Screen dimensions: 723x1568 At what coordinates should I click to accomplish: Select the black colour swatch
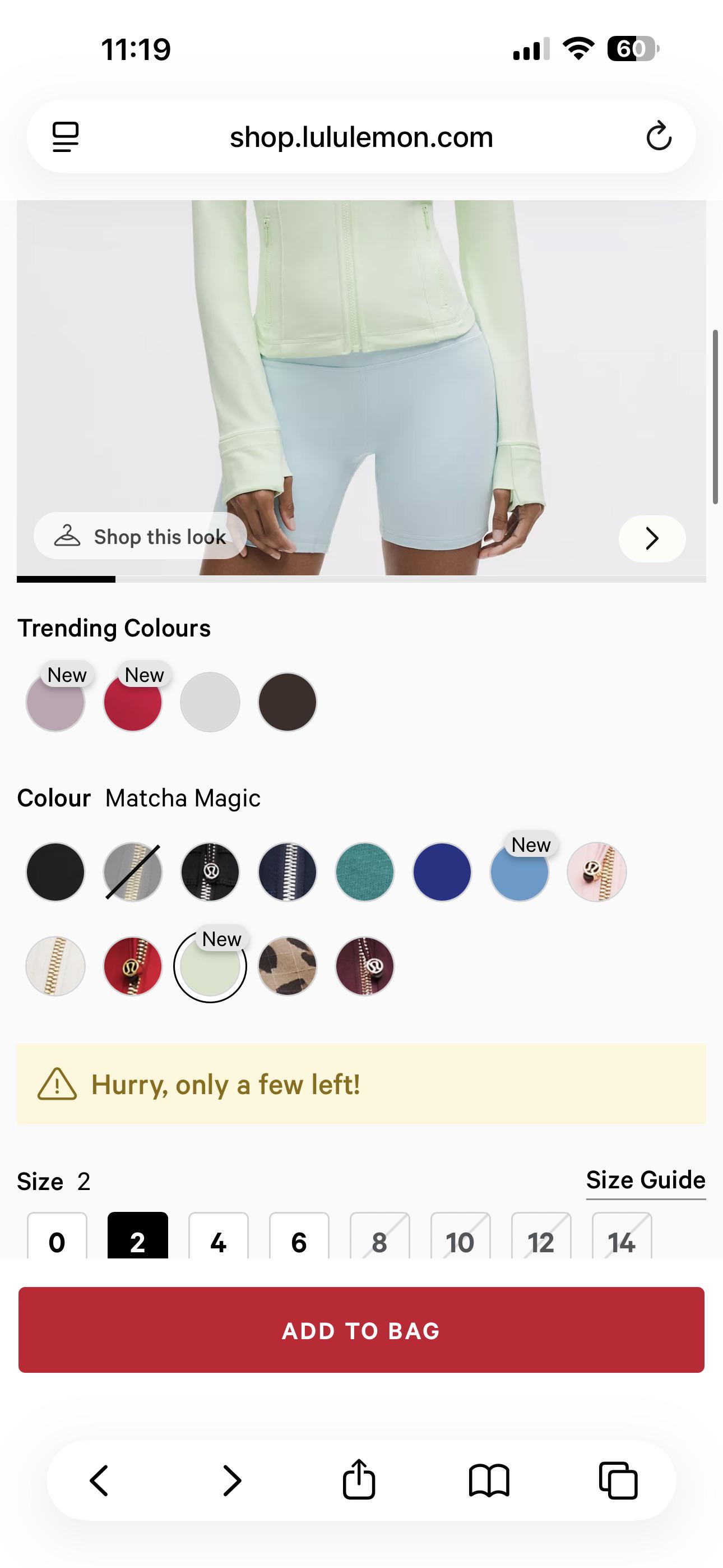(x=55, y=871)
